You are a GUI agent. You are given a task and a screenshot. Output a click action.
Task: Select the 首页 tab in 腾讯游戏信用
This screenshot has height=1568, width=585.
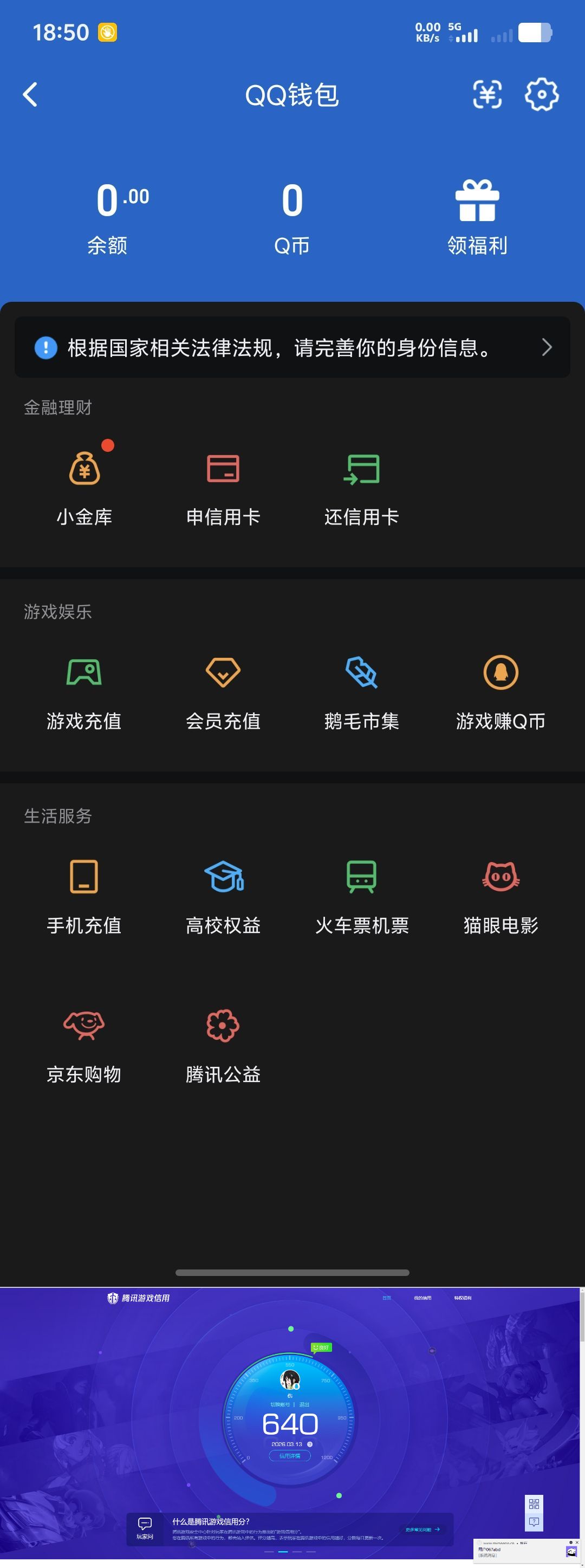tap(386, 1298)
